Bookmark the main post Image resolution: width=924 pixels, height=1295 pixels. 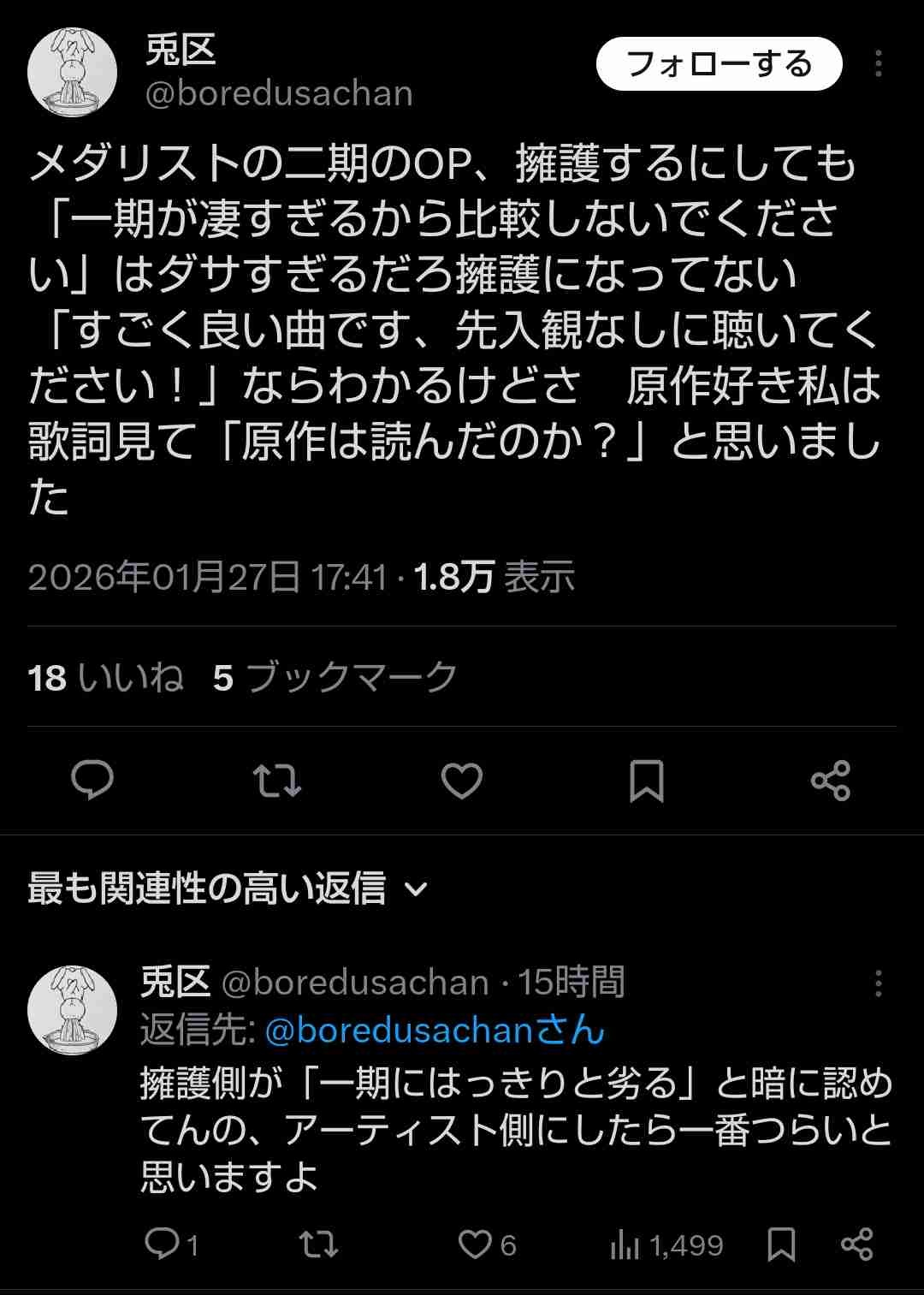[646, 780]
